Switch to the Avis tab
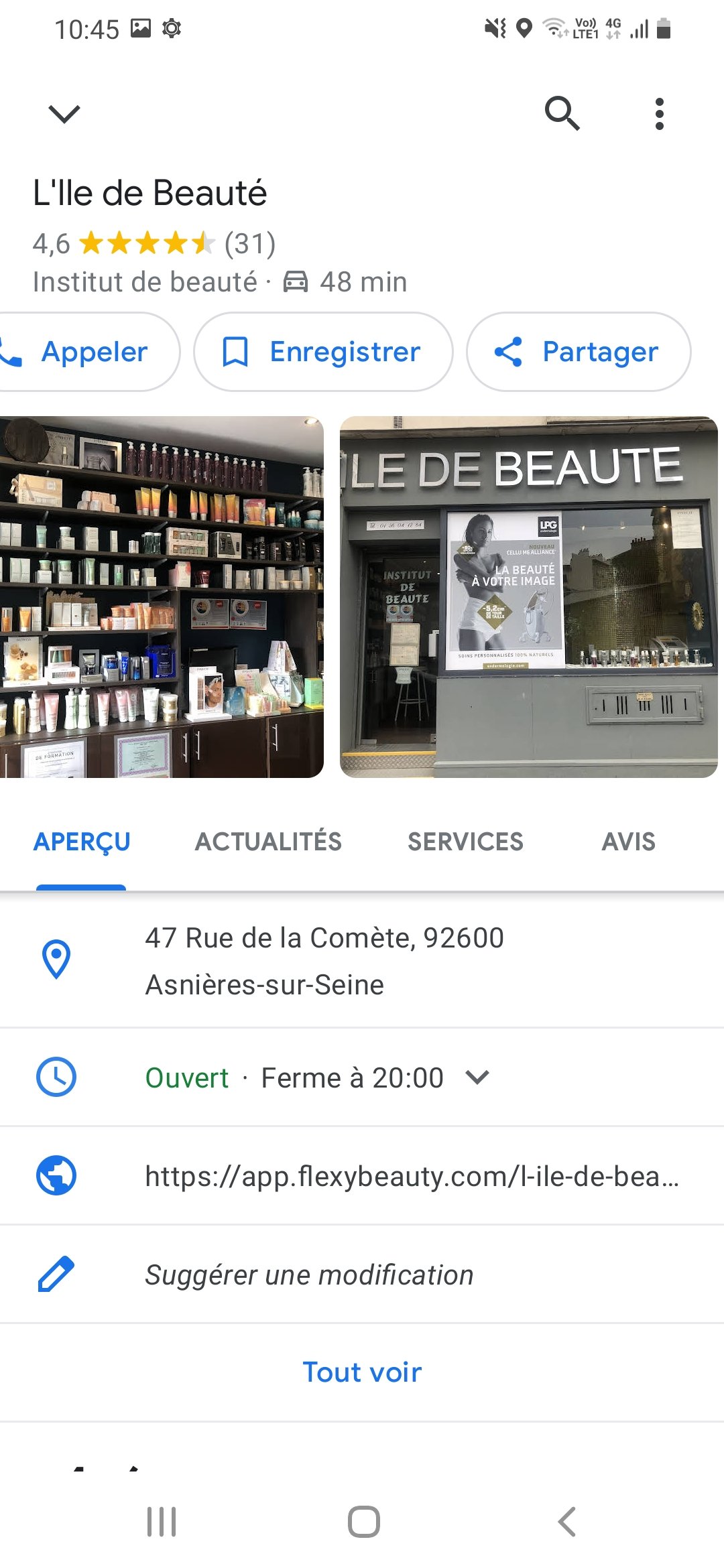 (x=628, y=842)
